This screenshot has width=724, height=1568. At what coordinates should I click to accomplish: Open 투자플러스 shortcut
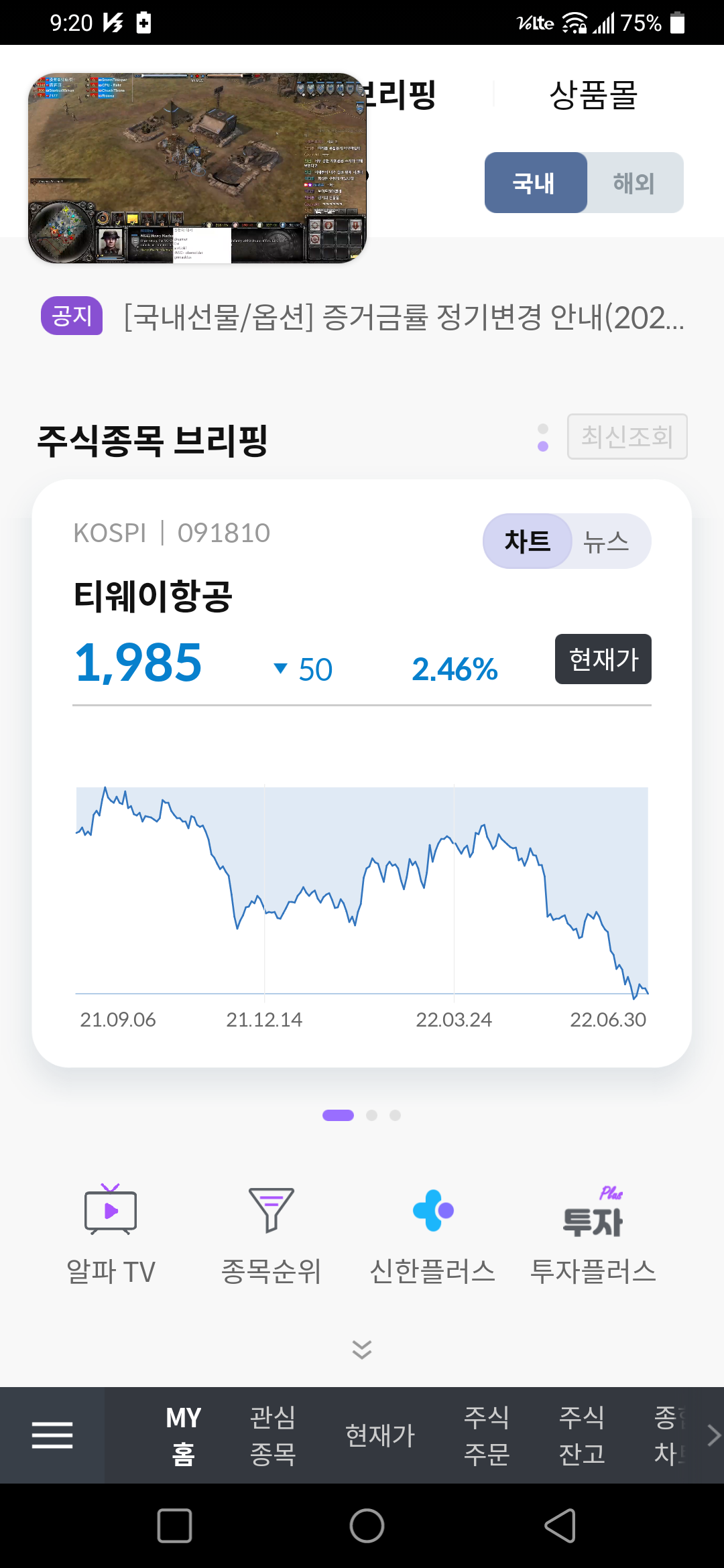click(x=593, y=1233)
